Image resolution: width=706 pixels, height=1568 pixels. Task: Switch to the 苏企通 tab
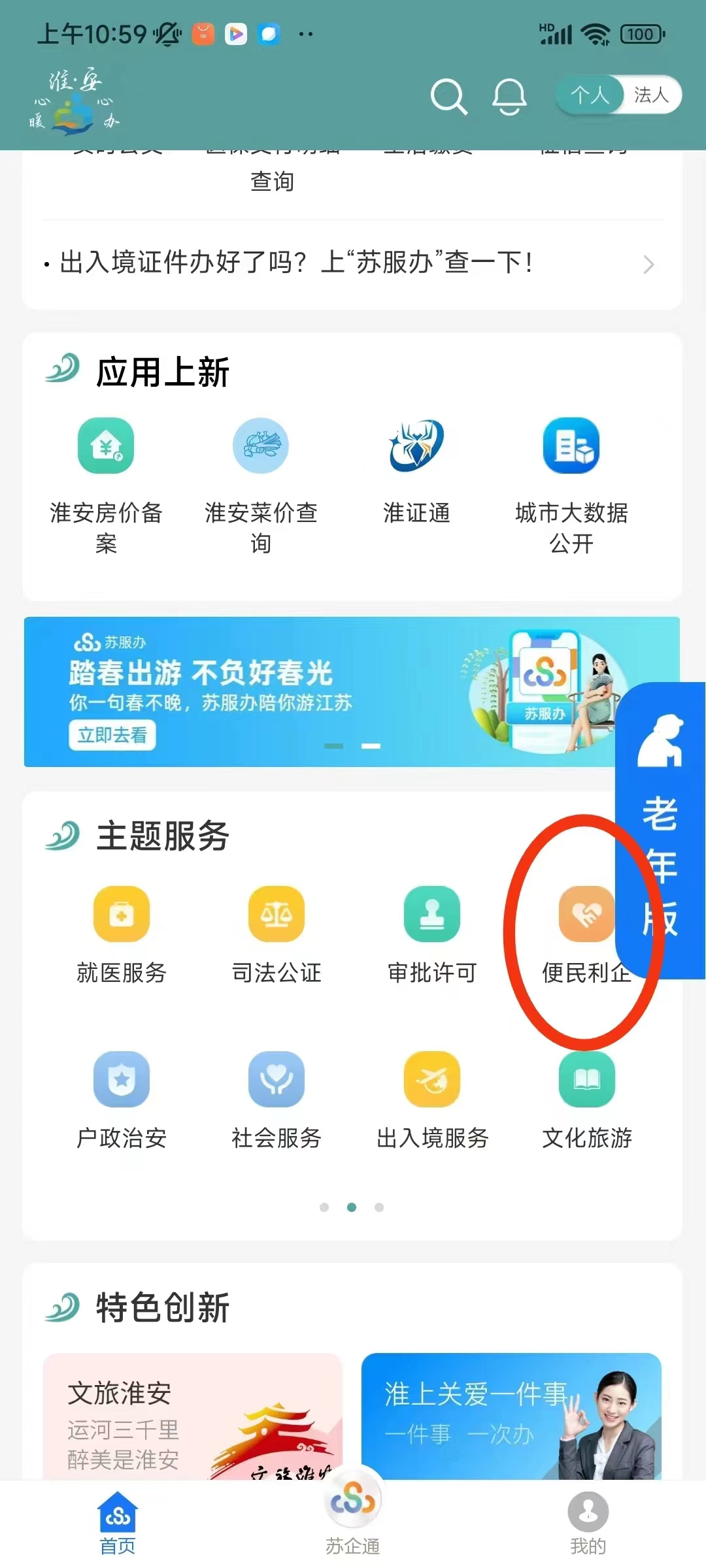353,1514
